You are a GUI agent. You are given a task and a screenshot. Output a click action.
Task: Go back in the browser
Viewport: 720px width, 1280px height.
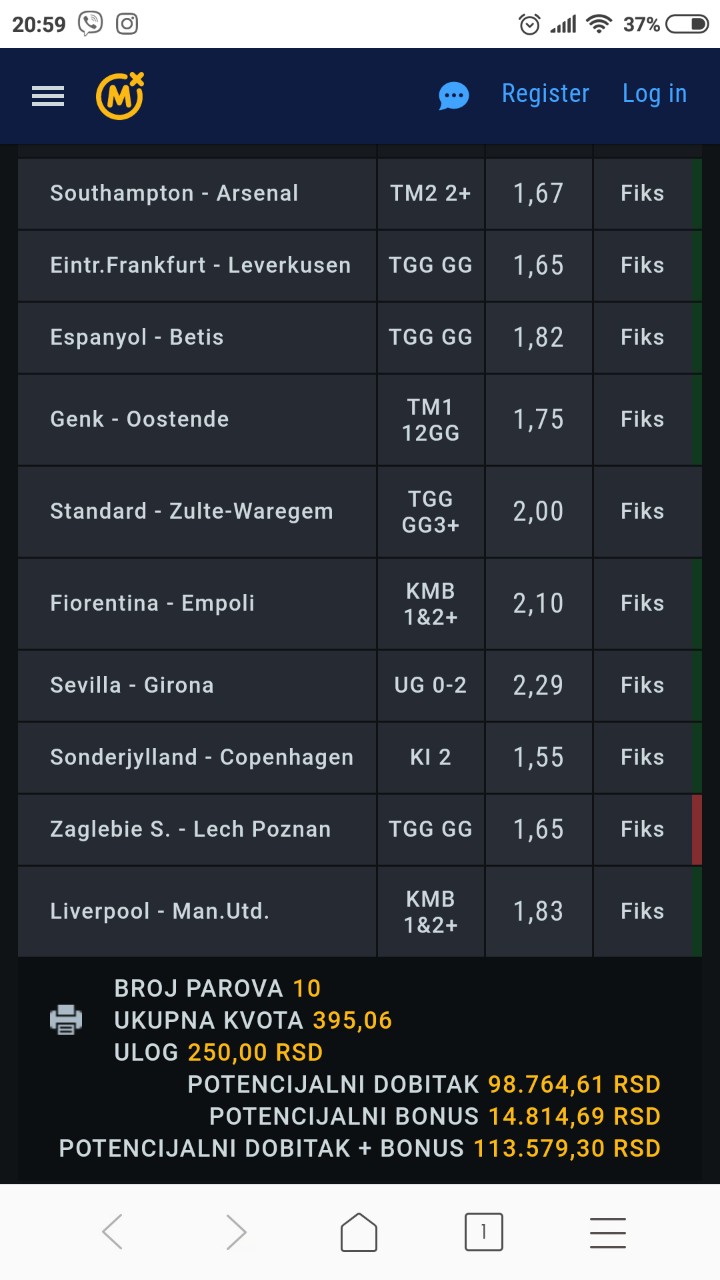(x=113, y=1232)
